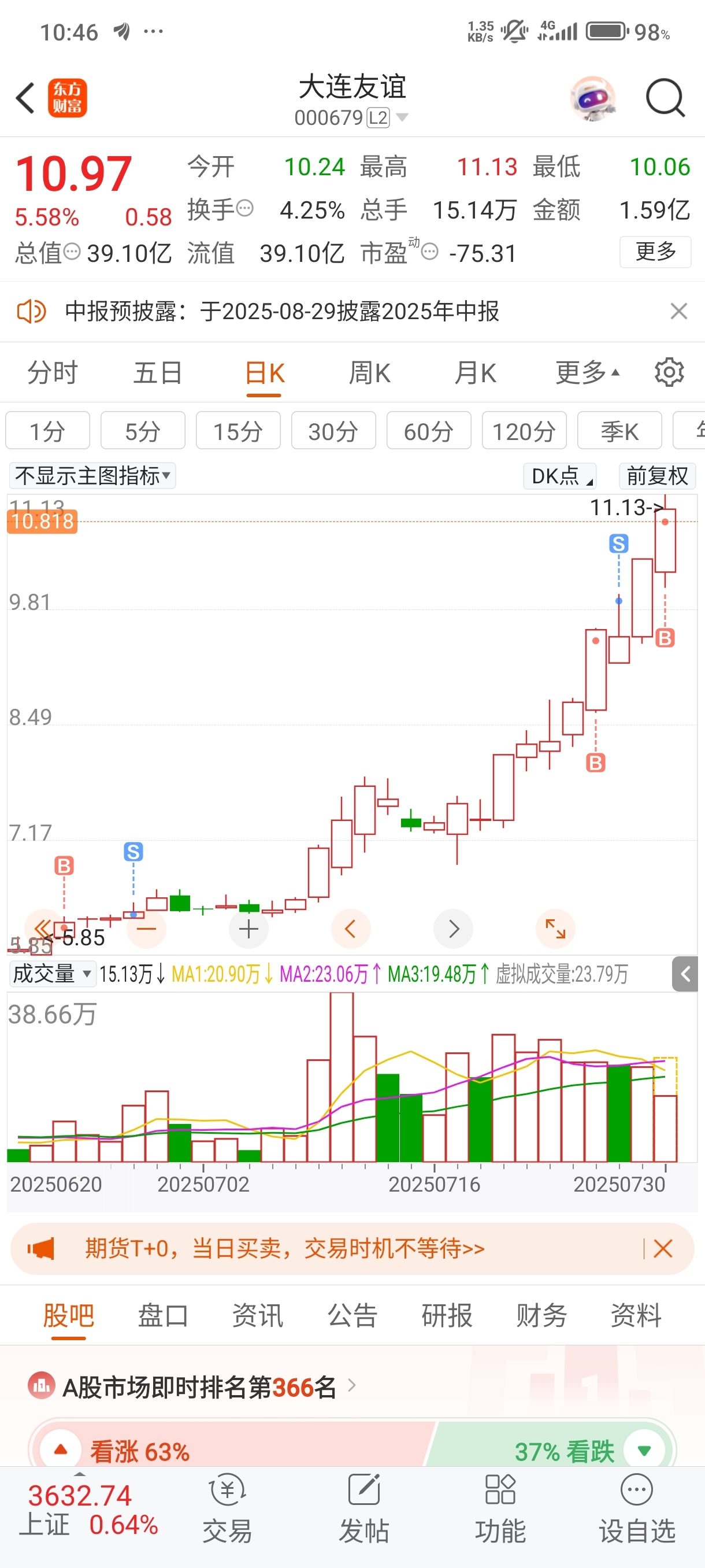This screenshot has height=1568, width=705.
Task: Zoom in chart with plus button
Action: pos(248,929)
